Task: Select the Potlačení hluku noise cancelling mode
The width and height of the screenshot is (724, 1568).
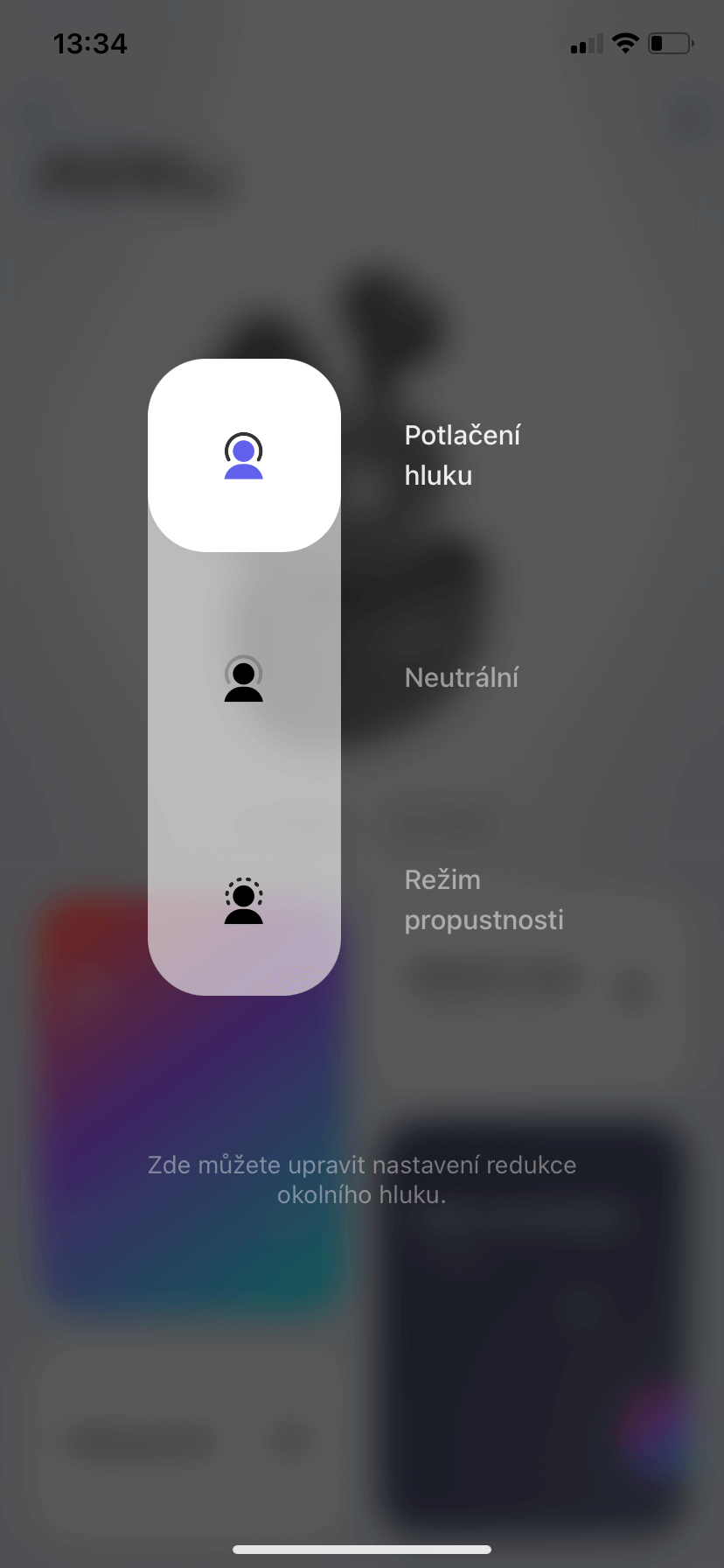Action: 244,456
